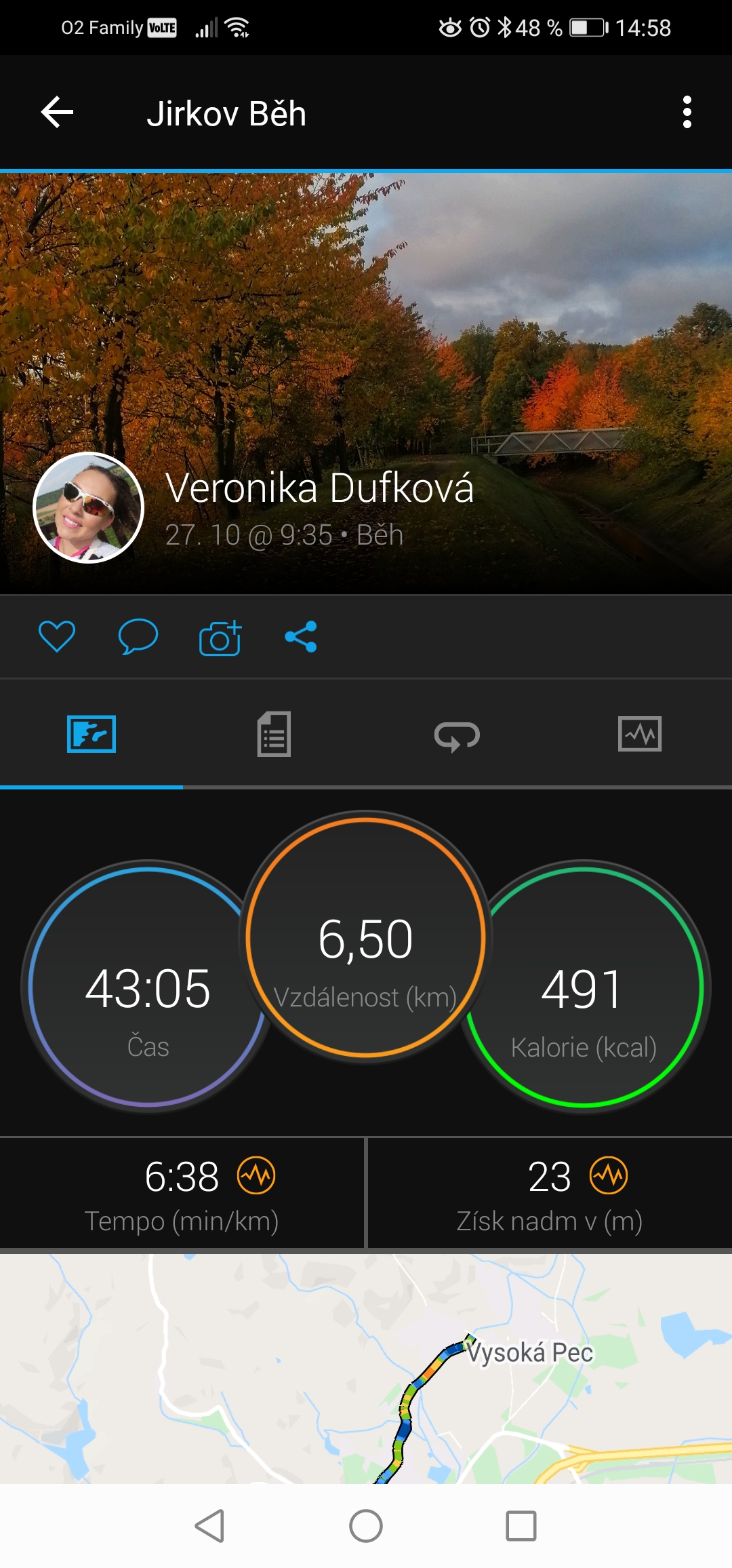The width and height of the screenshot is (732, 1568).
Task: Open Veronika Dufková's profile picture
Action: point(89,507)
